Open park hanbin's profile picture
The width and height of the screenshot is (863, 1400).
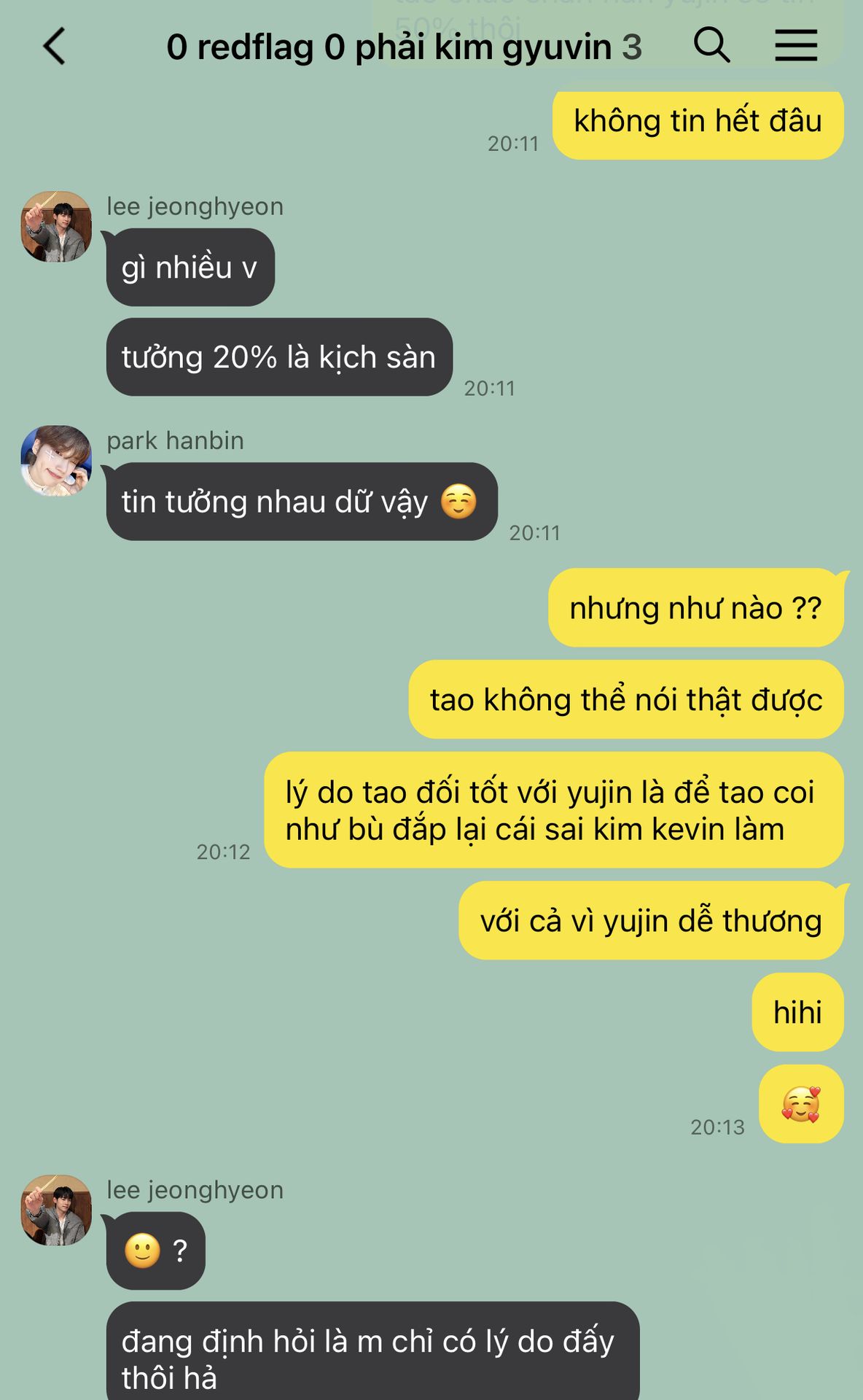point(56,461)
